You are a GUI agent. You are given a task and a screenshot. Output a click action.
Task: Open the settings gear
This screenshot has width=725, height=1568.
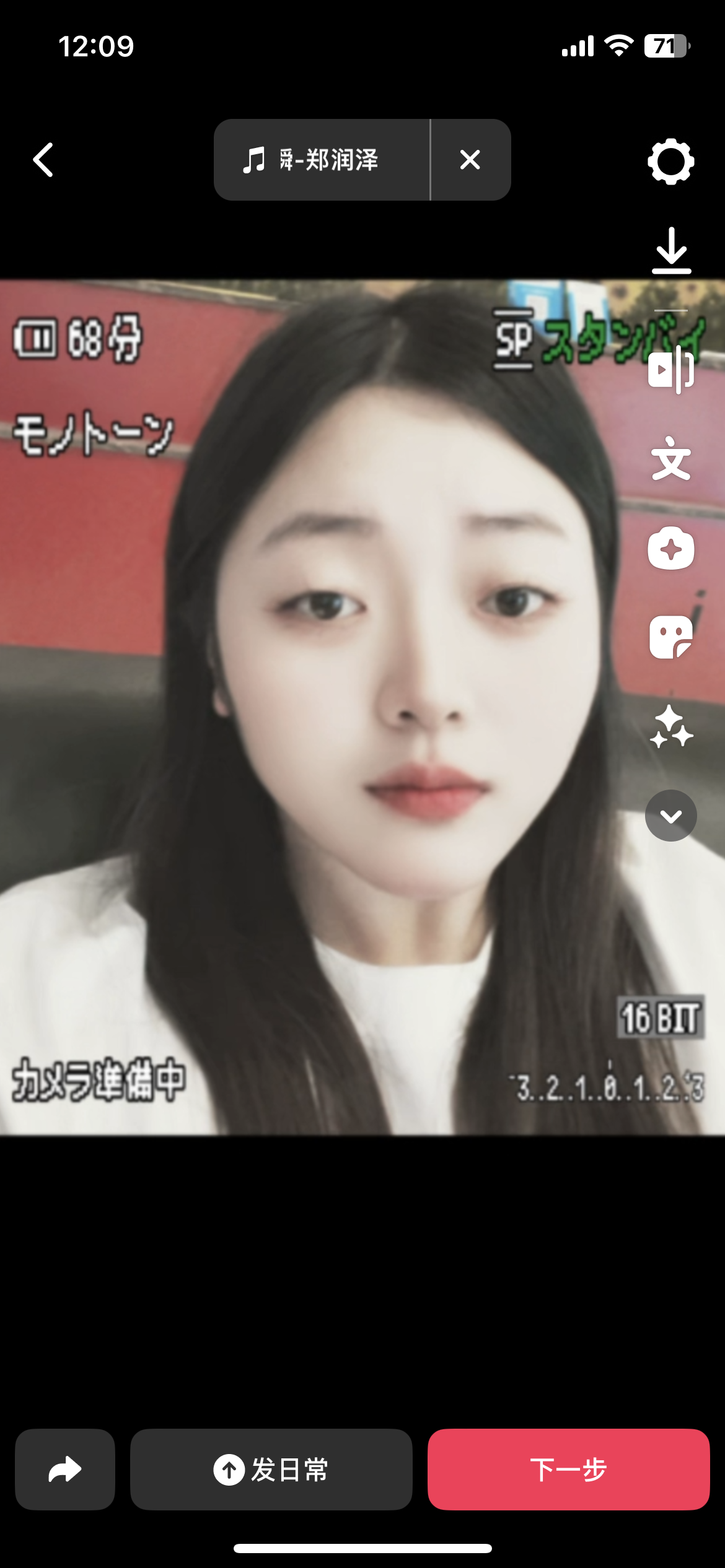tap(670, 162)
